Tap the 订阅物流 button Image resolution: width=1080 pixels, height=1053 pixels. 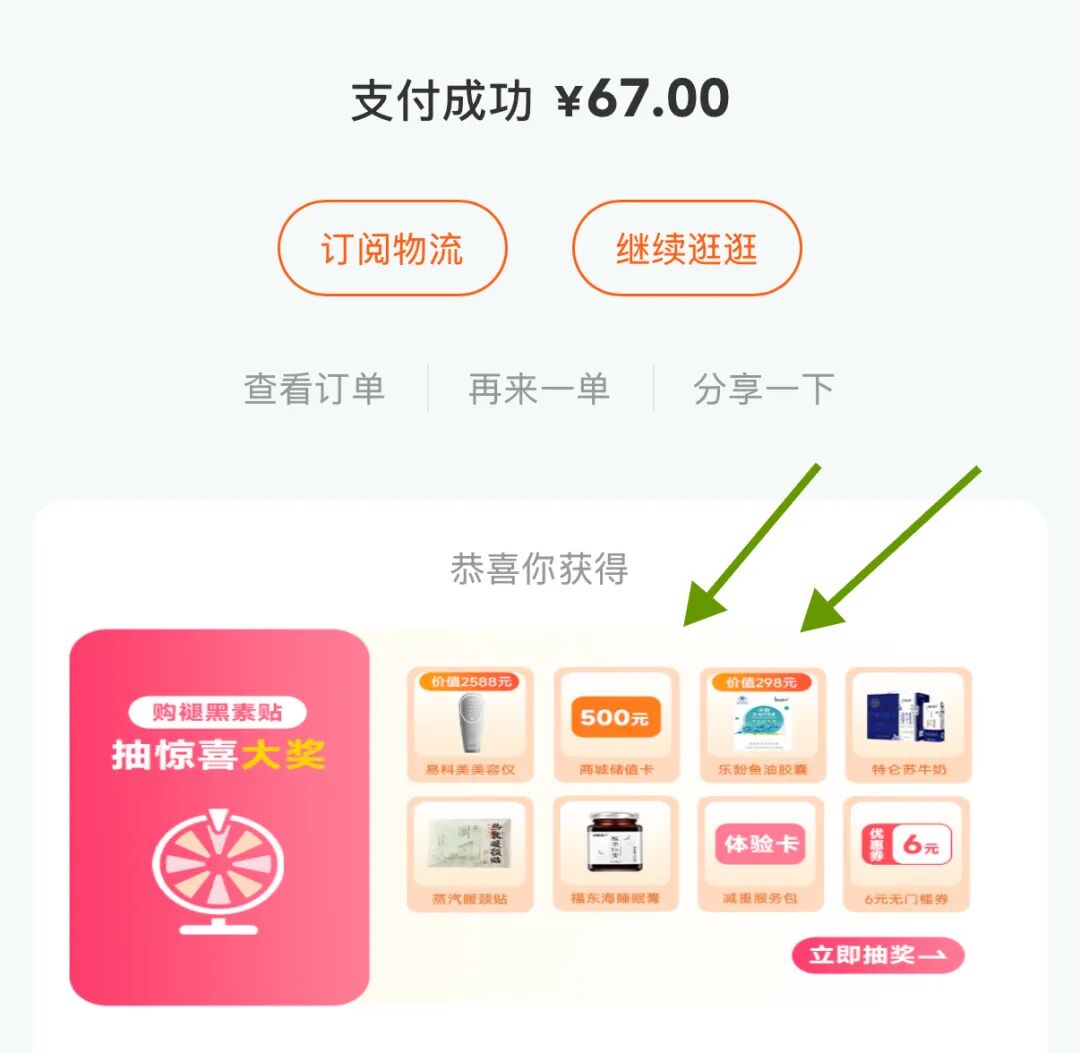[x=392, y=249]
